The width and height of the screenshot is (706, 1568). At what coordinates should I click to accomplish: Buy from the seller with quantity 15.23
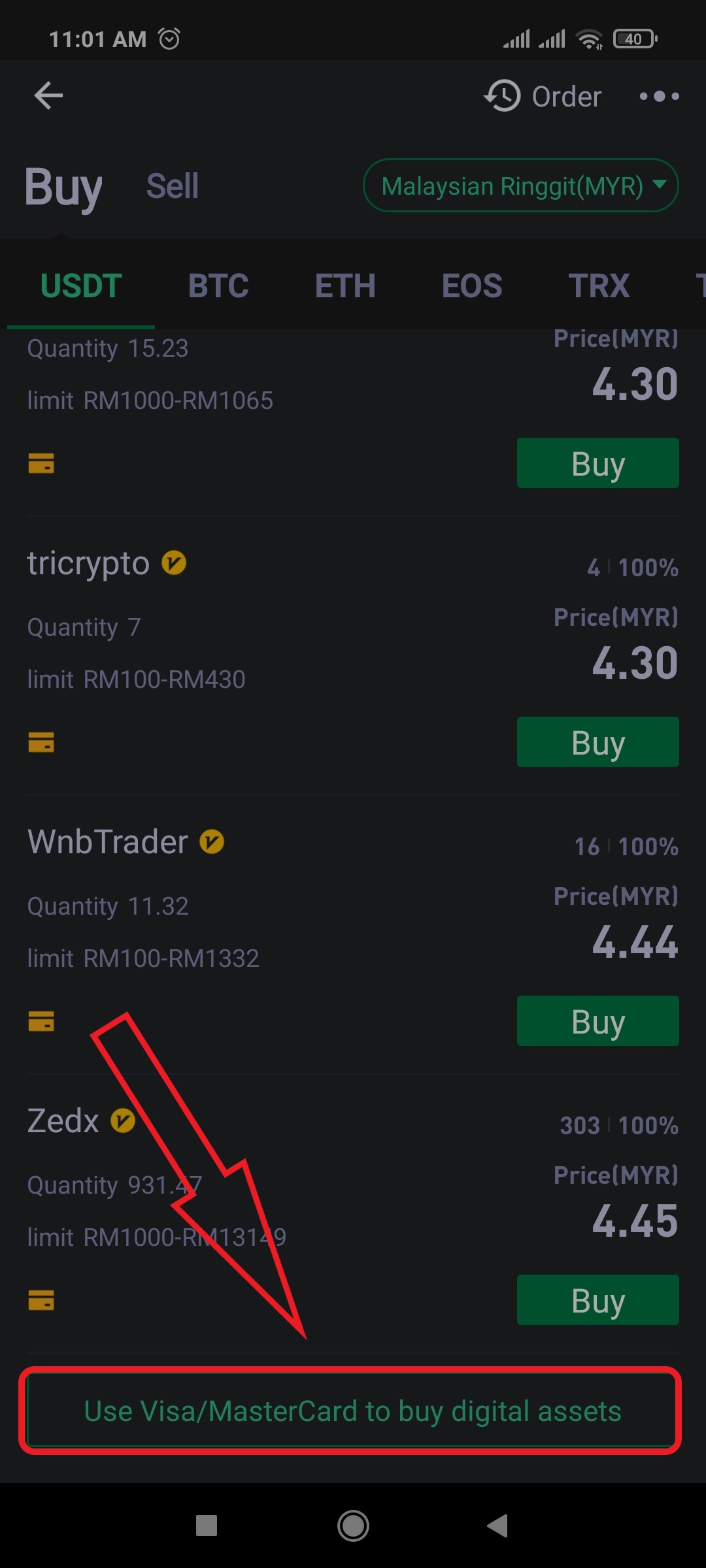[x=598, y=463]
